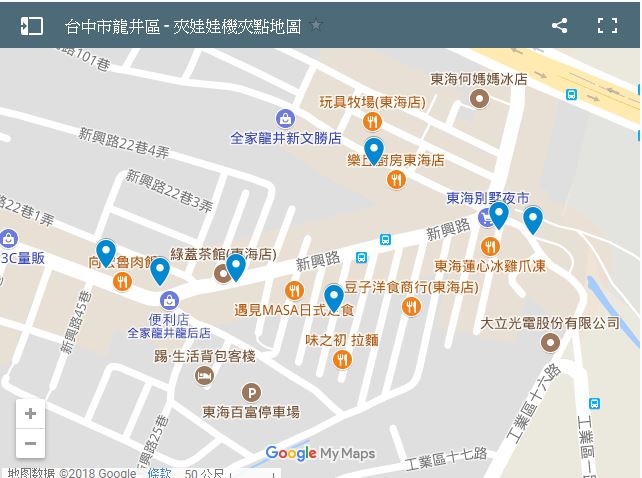Open the Google My Maps logo link
Image resolution: width=642 pixels, height=478 pixels.
click(x=320, y=453)
